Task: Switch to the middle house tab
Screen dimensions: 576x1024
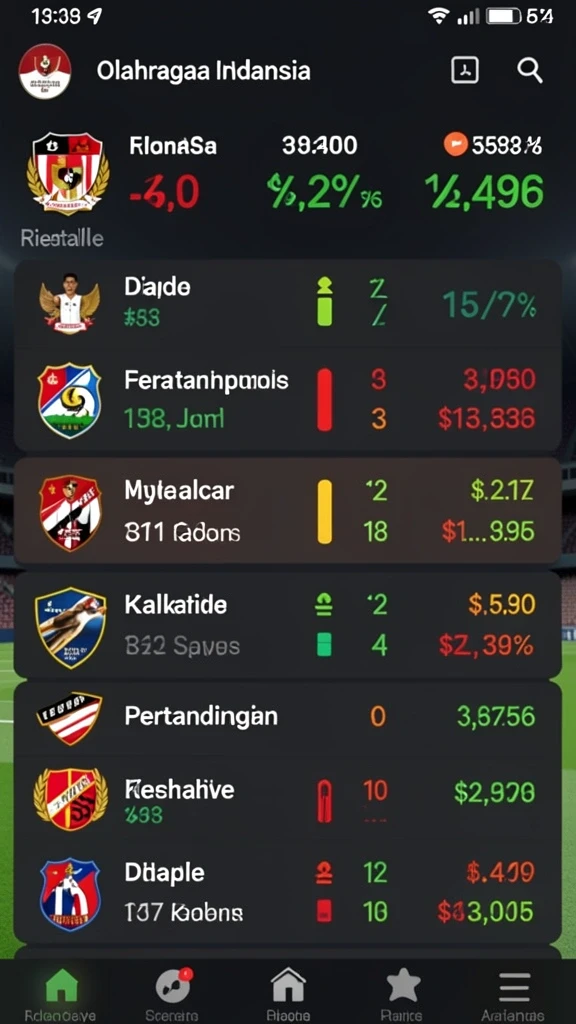Action: pos(288,992)
